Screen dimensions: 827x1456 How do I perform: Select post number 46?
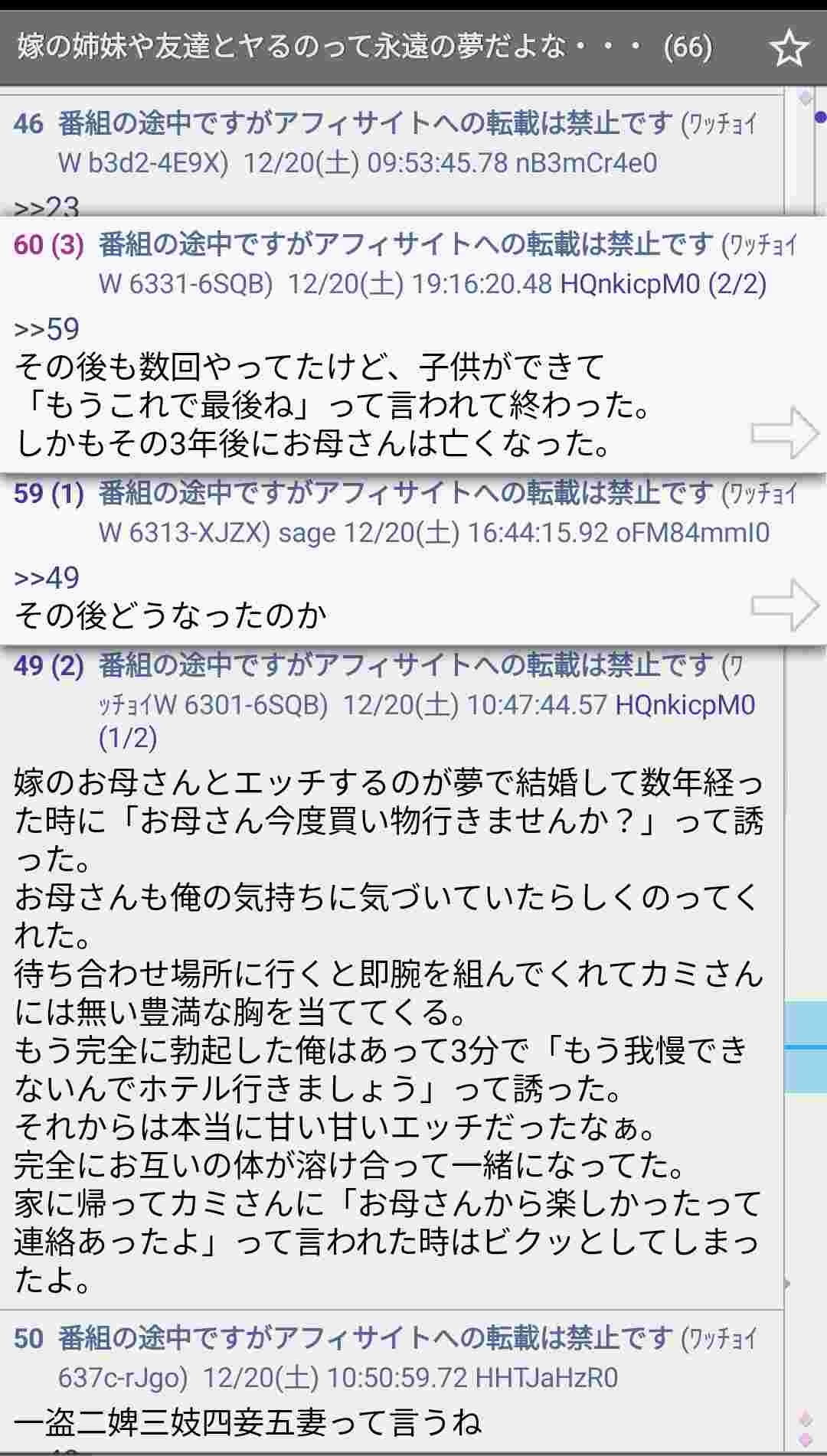point(28,124)
